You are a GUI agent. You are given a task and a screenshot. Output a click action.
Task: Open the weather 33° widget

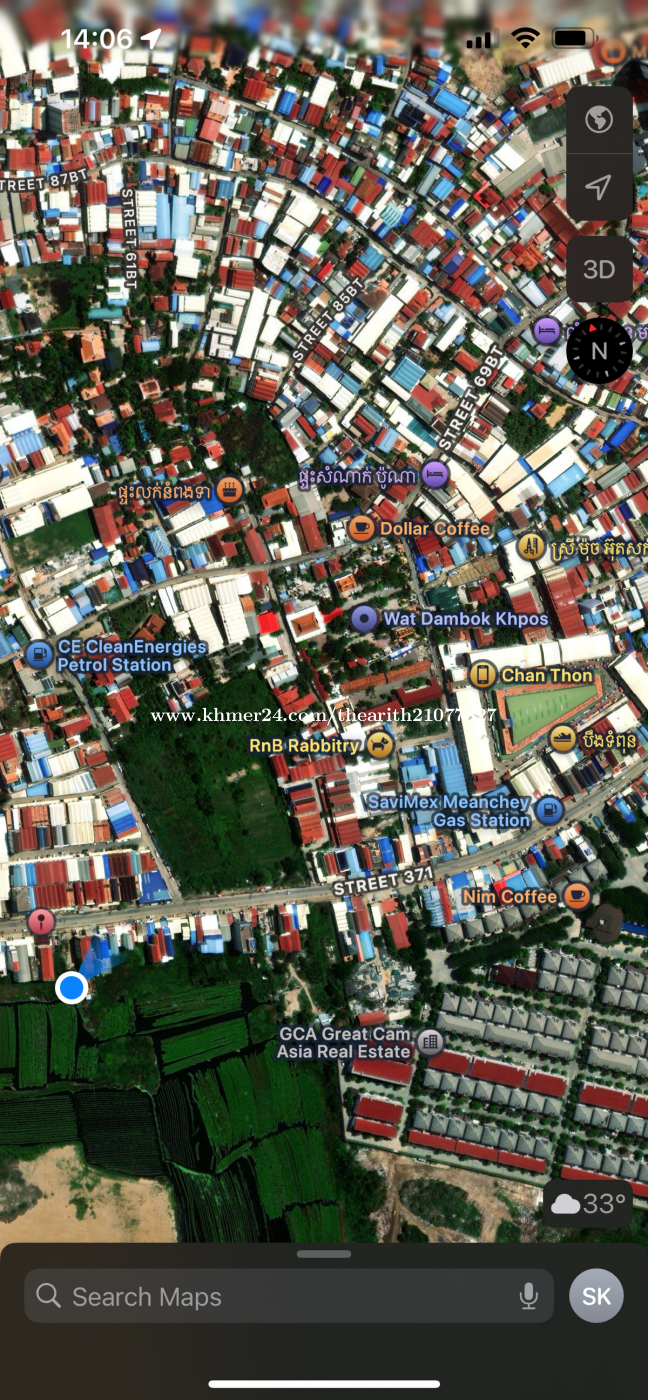pos(589,1203)
